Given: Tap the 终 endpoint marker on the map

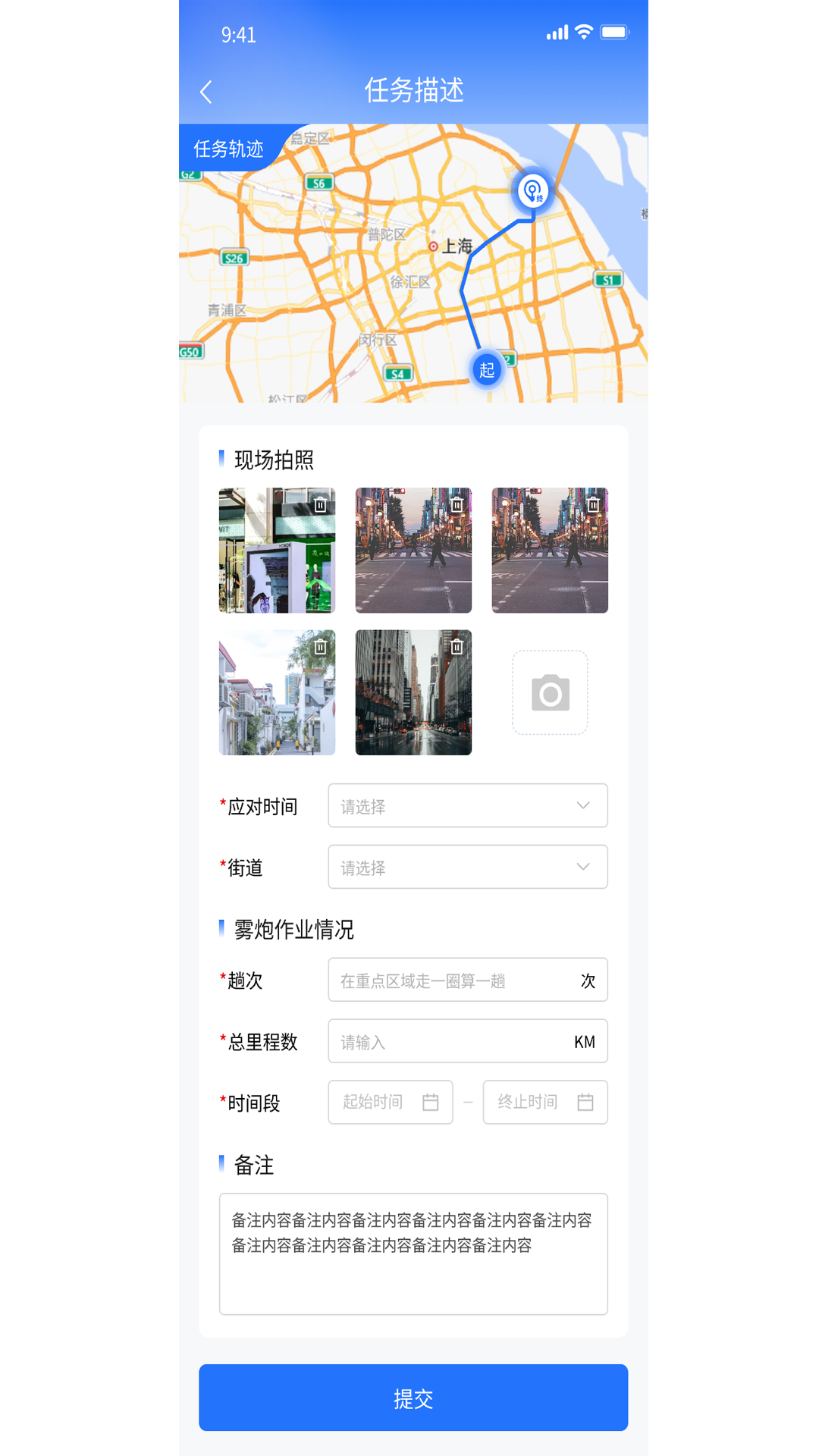Looking at the screenshot, I should pyautogui.click(x=532, y=190).
